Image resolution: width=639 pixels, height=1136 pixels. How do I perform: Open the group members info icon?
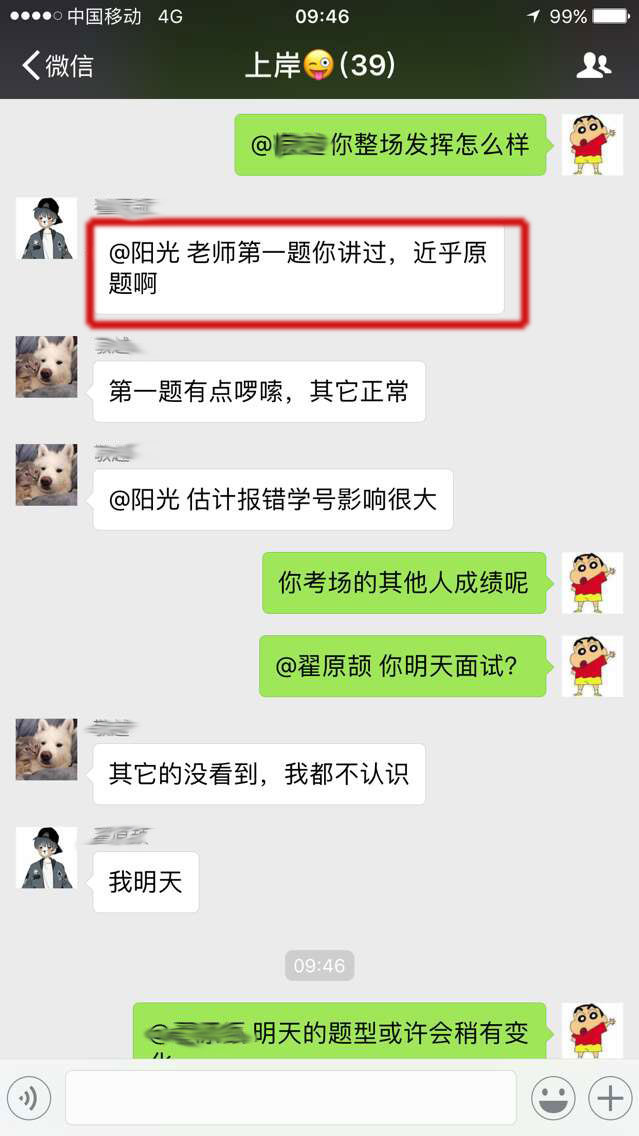pos(593,66)
